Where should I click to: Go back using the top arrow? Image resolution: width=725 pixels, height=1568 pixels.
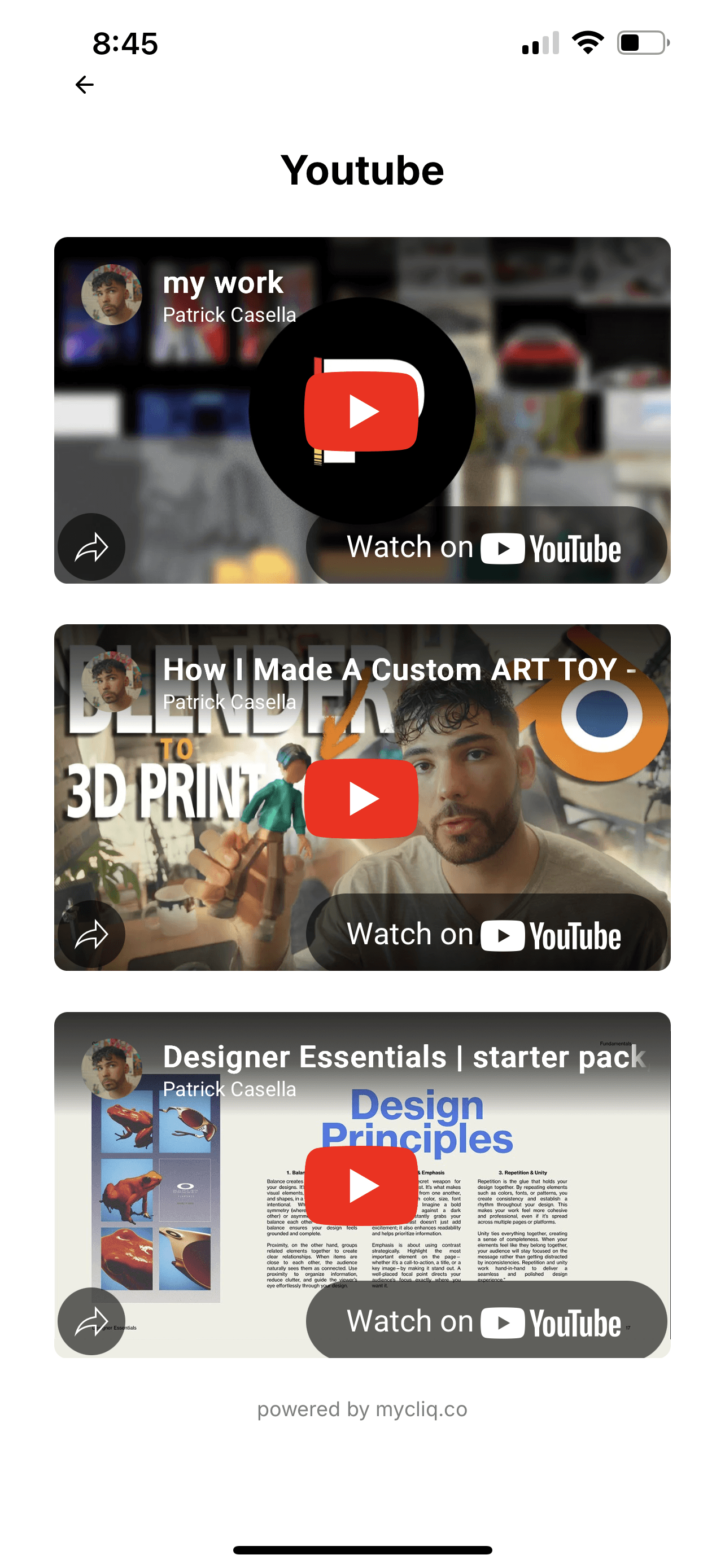(x=84, y=85)
